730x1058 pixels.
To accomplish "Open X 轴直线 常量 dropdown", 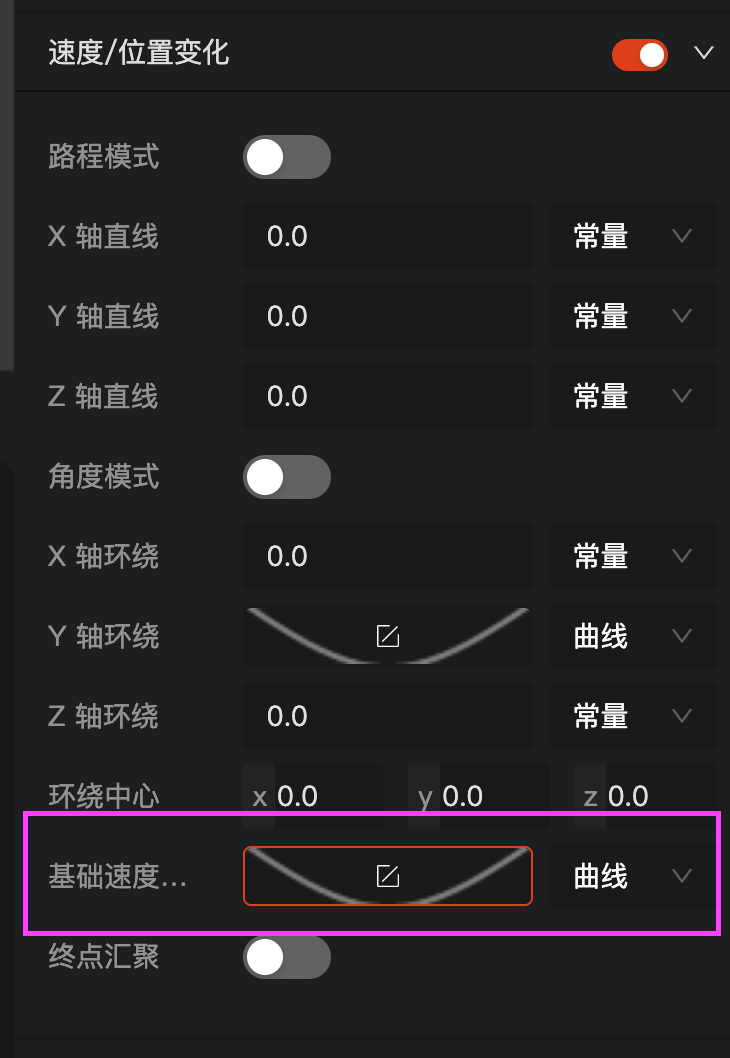I will click(x=632, y=237).
